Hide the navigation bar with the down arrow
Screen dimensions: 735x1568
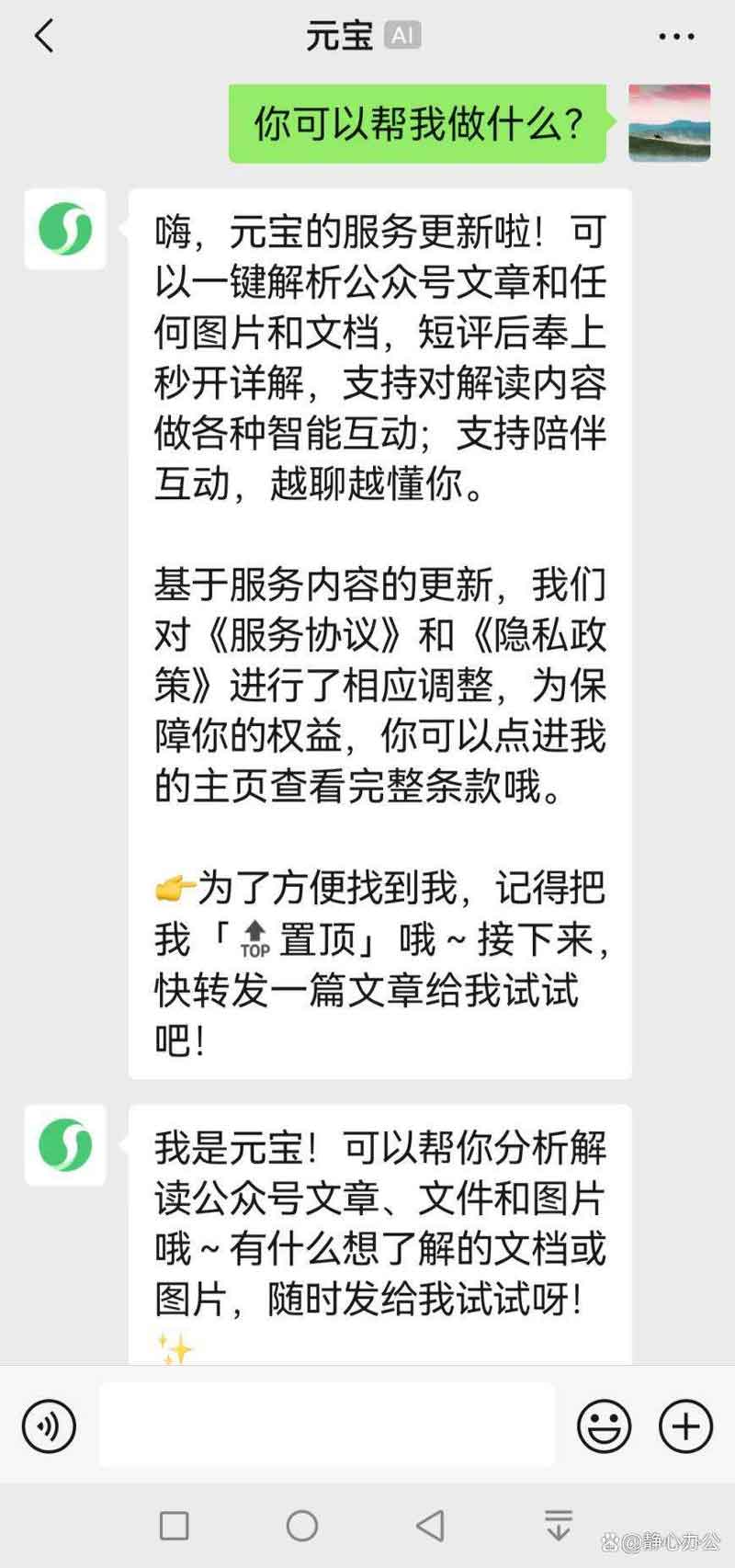coord(558,1526)
